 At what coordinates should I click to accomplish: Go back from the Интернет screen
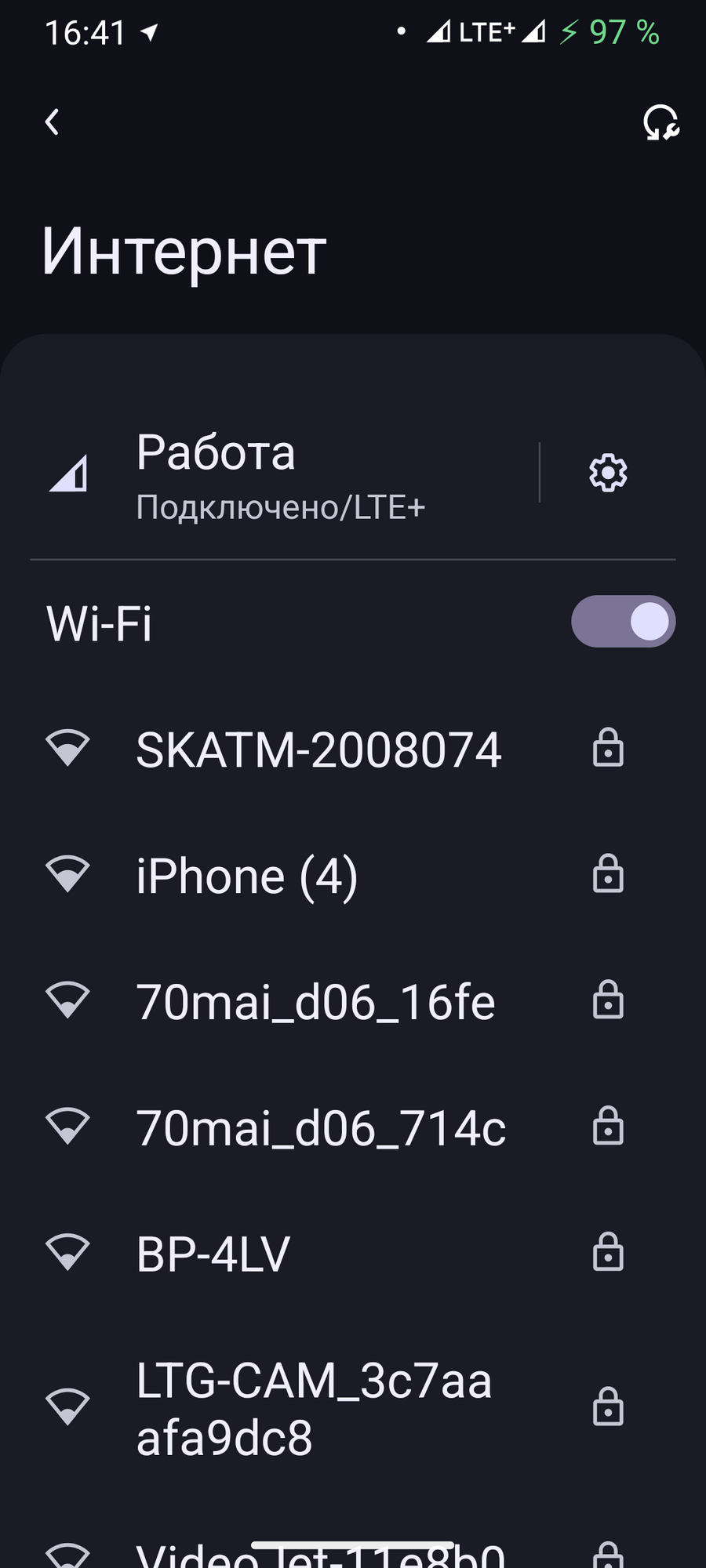click(52, 122)
